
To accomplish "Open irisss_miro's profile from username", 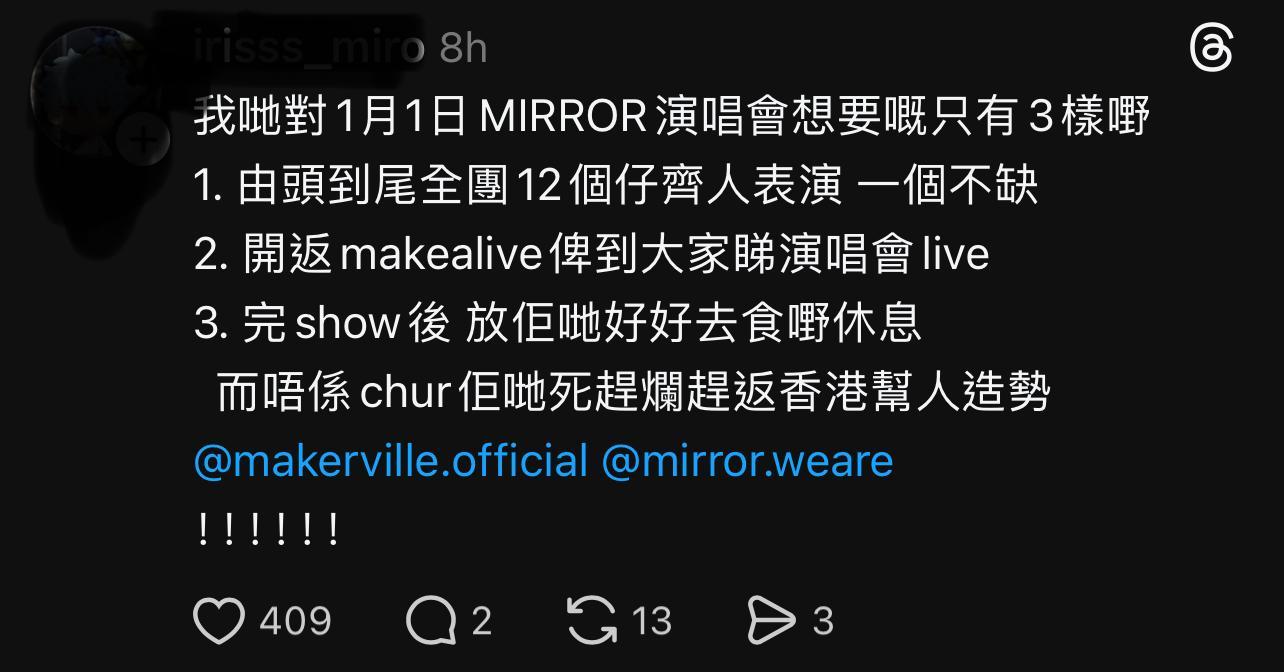I will (308, 47).
